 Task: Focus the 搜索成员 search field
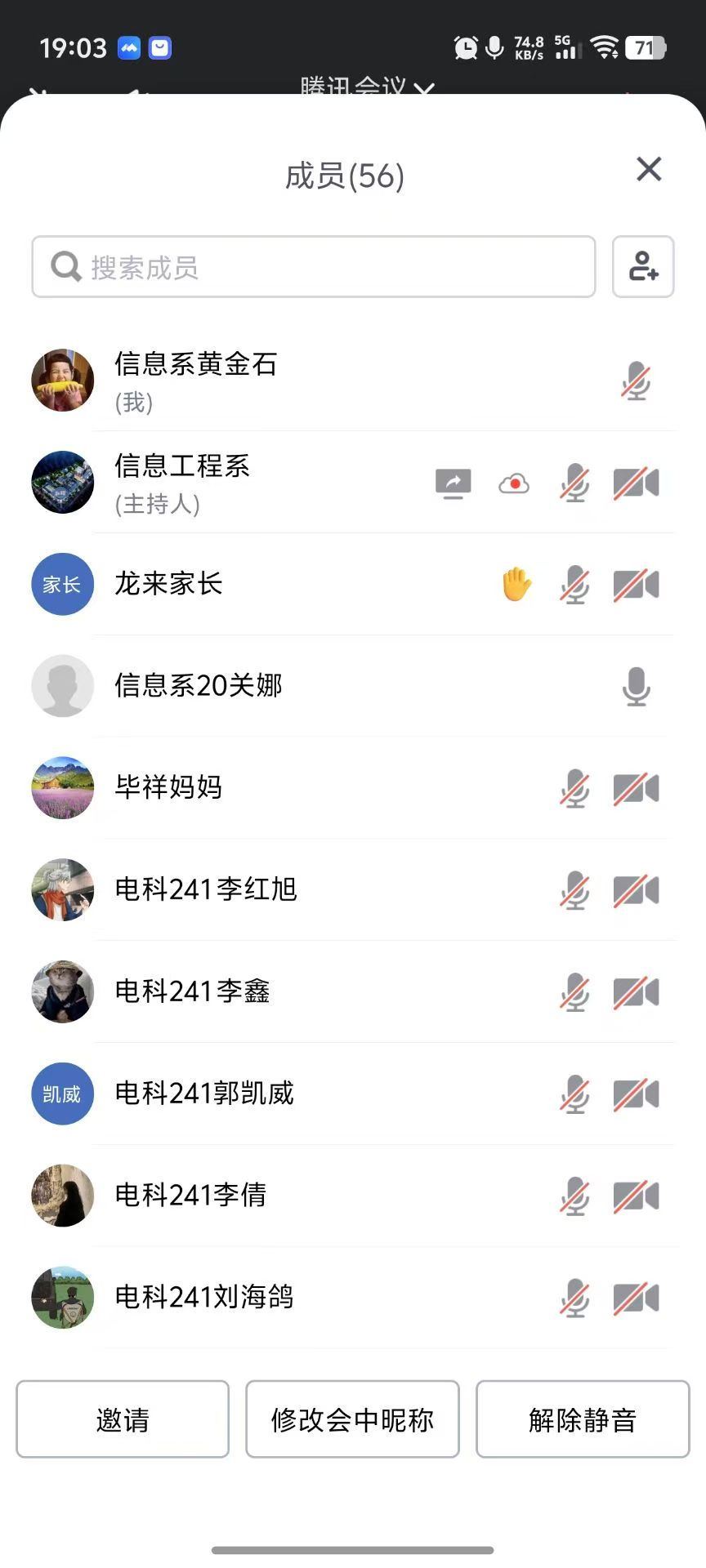click(314, 267)
